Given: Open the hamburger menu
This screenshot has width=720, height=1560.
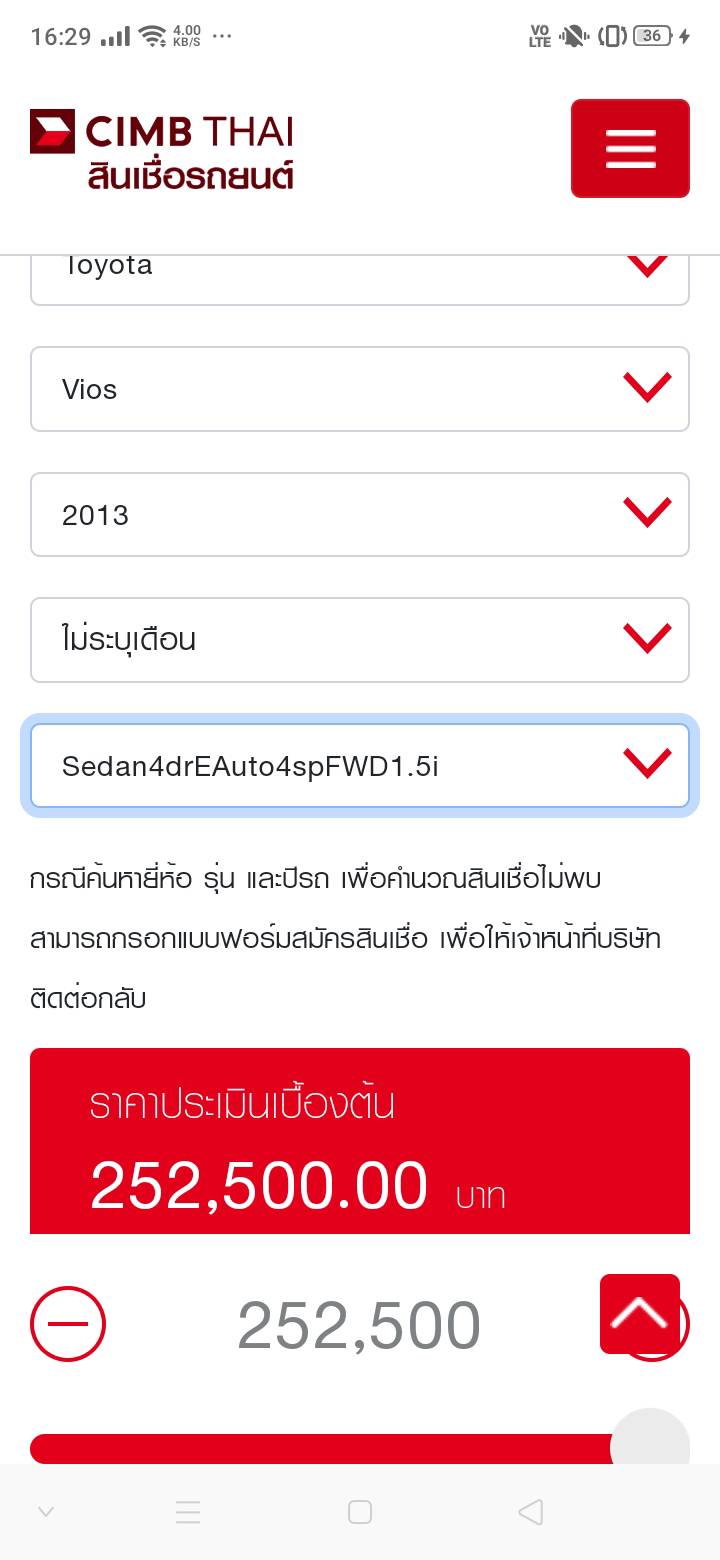Looking at the screenshot, I should [630, 148].
